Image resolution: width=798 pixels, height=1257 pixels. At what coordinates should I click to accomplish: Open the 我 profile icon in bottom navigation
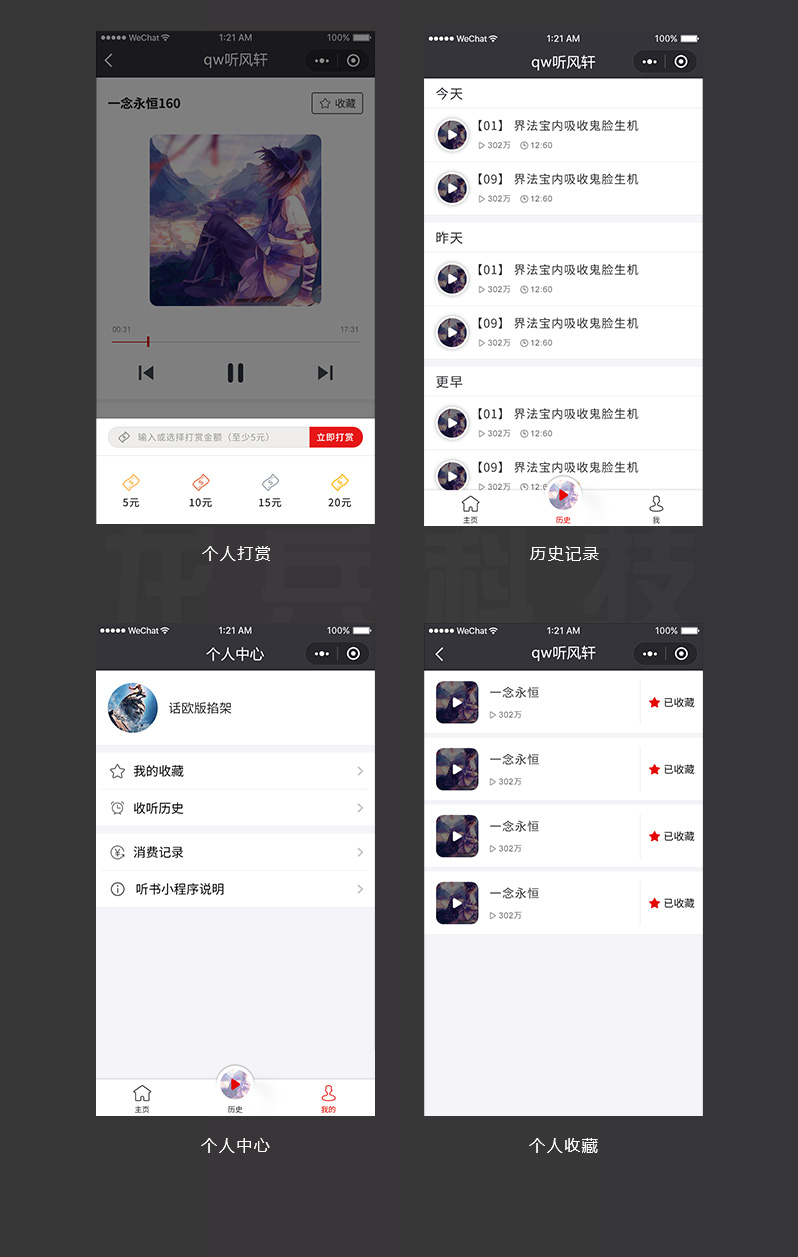[x=656, y=508]
